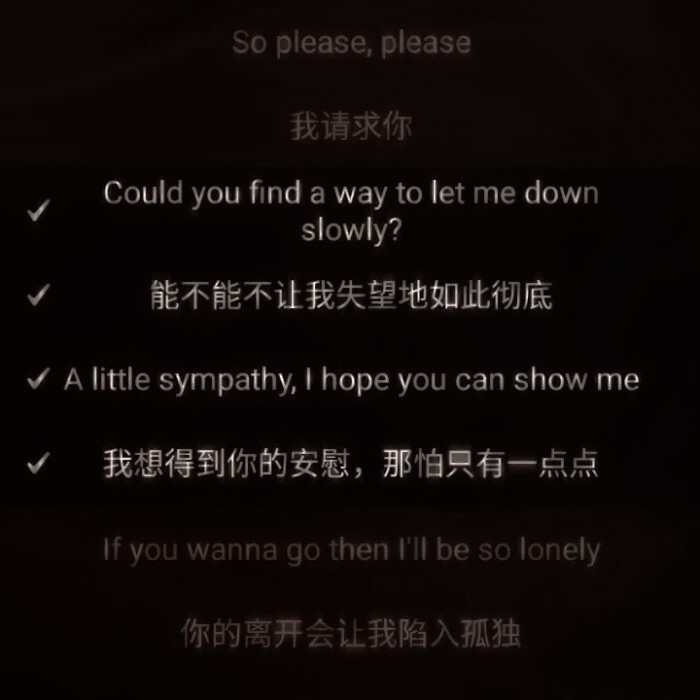Deselect the lyric 'Could you find a way to let me down slowly?'
This screenshot has width=700, height=700.
tap(38, 211)
